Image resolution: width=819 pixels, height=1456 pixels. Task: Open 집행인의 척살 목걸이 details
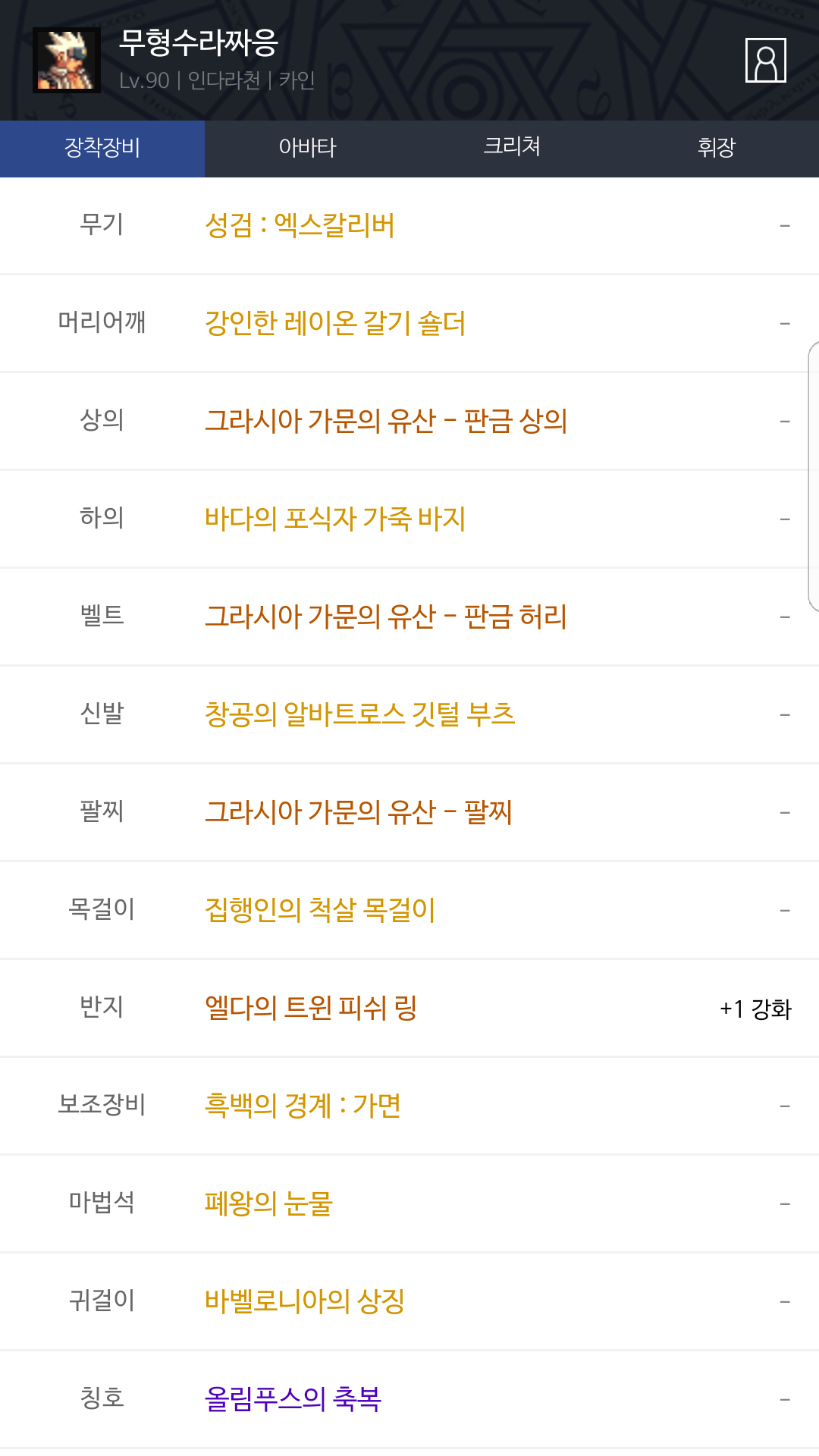(x=320, y=910)
